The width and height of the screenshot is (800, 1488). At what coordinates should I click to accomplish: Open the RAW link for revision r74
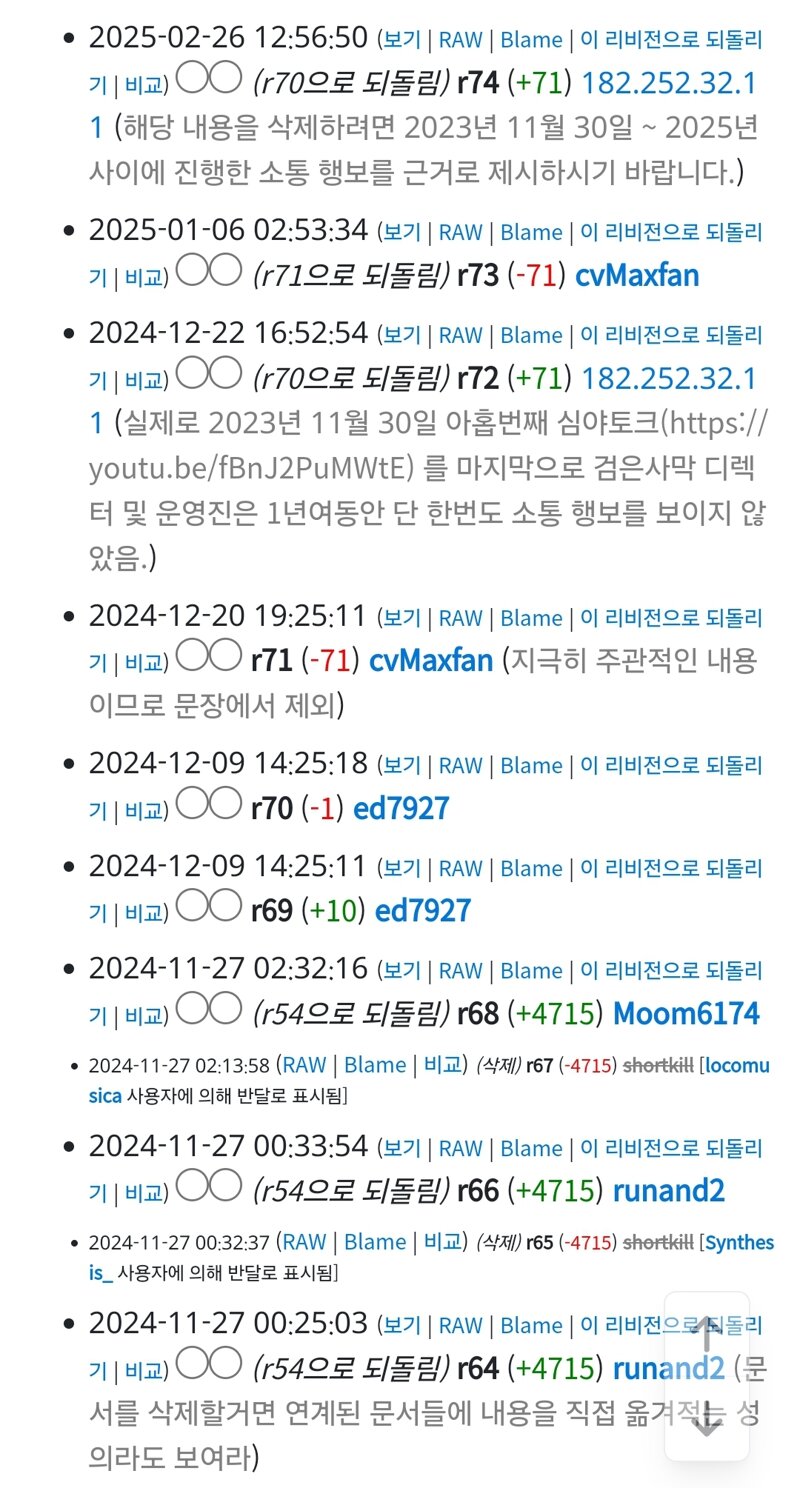460,40
